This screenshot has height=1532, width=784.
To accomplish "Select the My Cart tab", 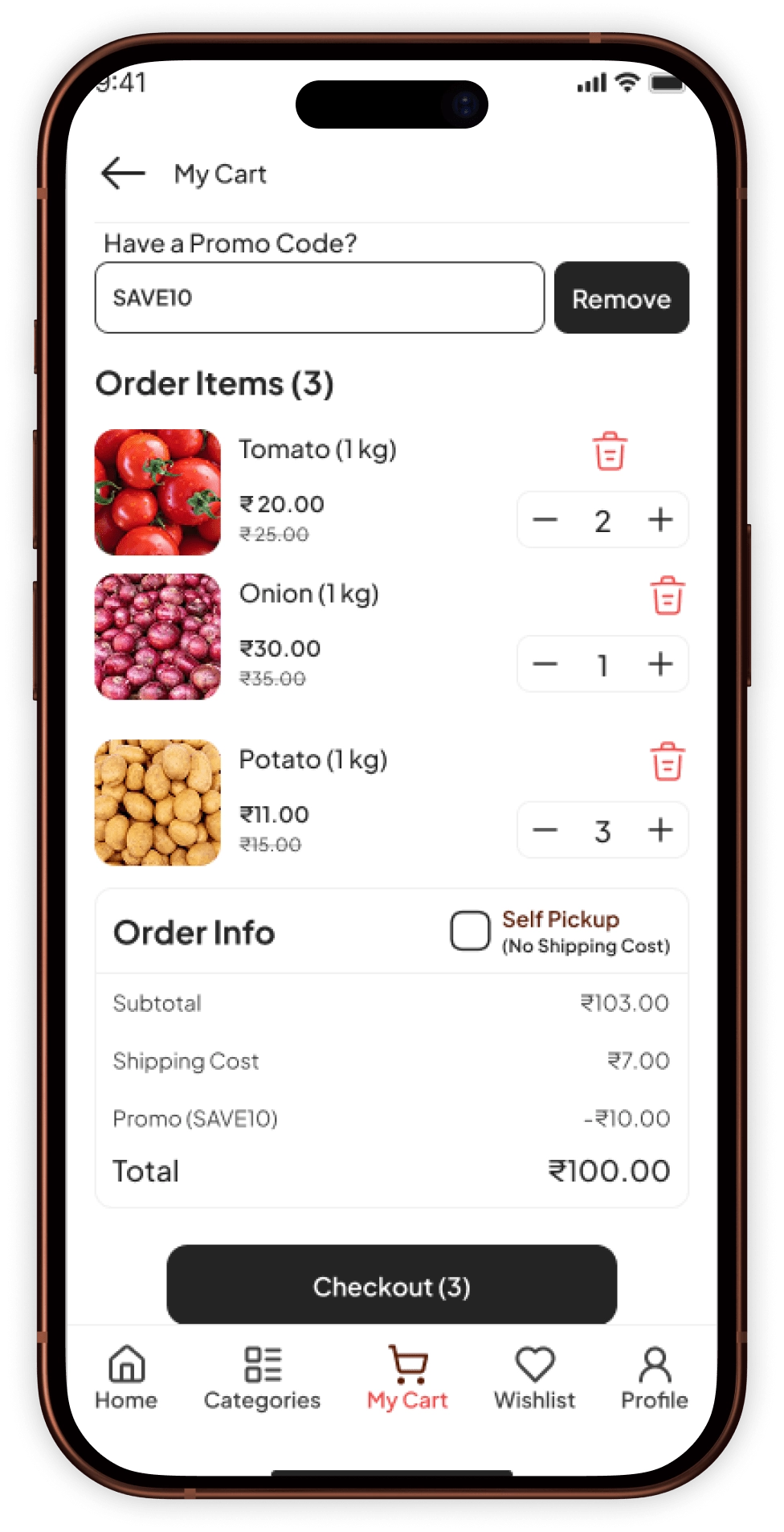I will (x=407, y=1378).
